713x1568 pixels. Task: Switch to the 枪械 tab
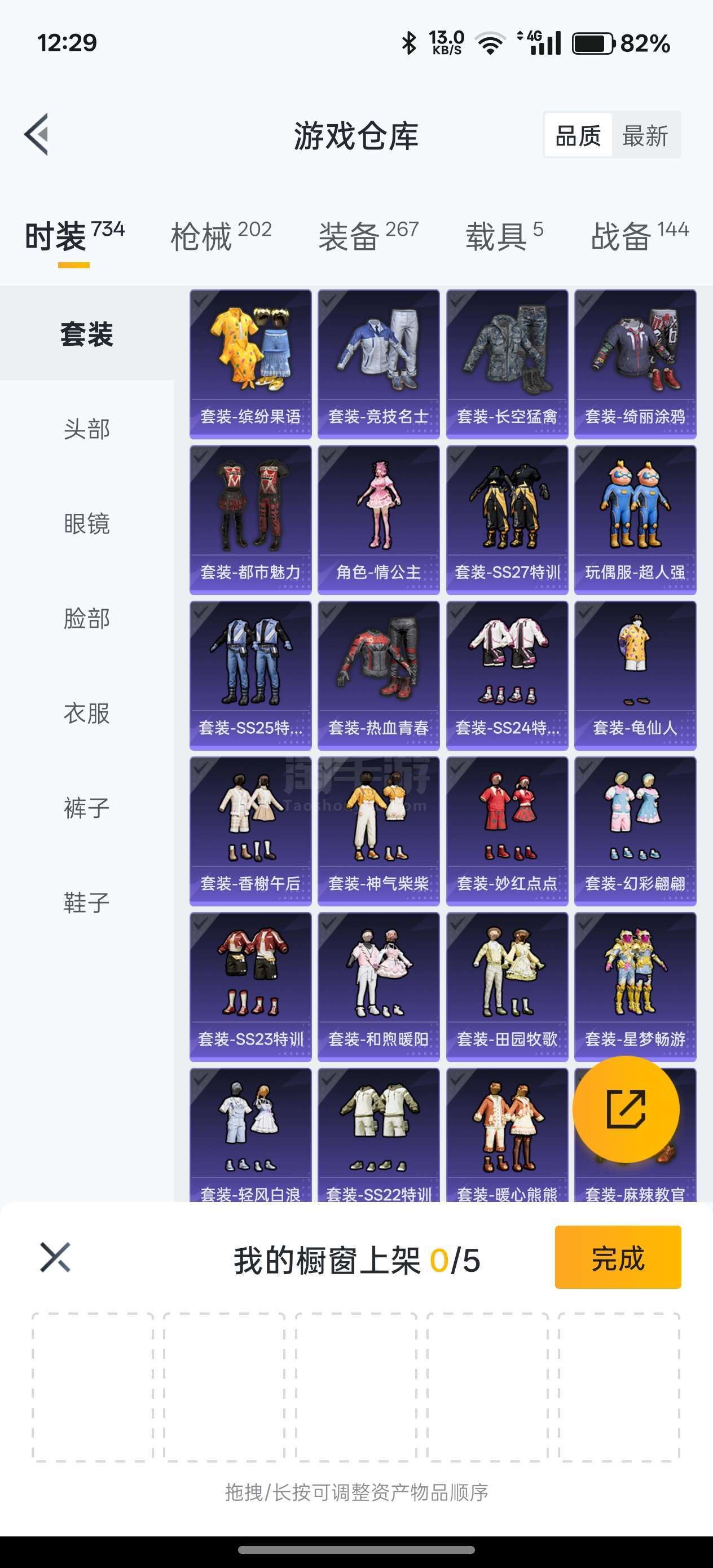click(221, 236)
